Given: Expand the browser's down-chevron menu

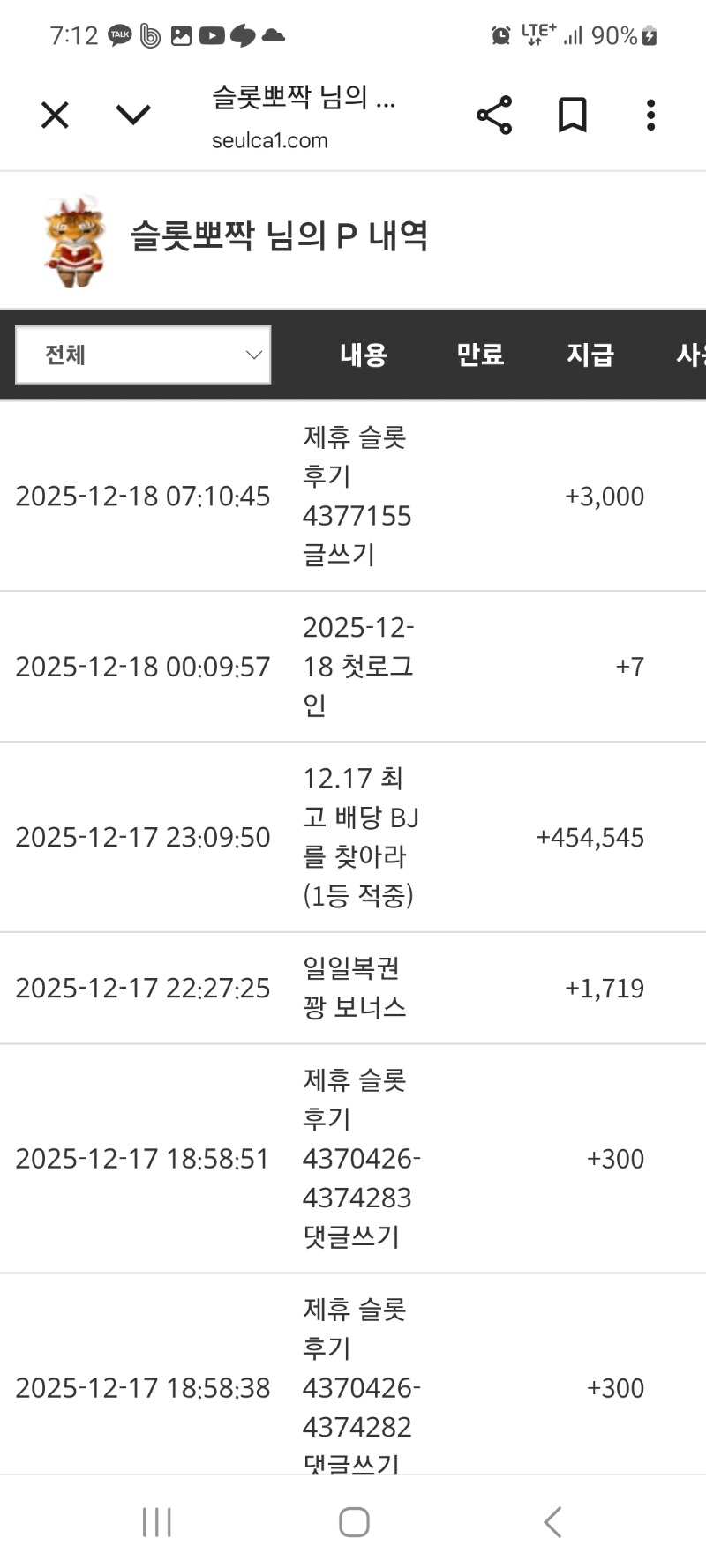Looking at the screenshot, I should pos(133,115).
